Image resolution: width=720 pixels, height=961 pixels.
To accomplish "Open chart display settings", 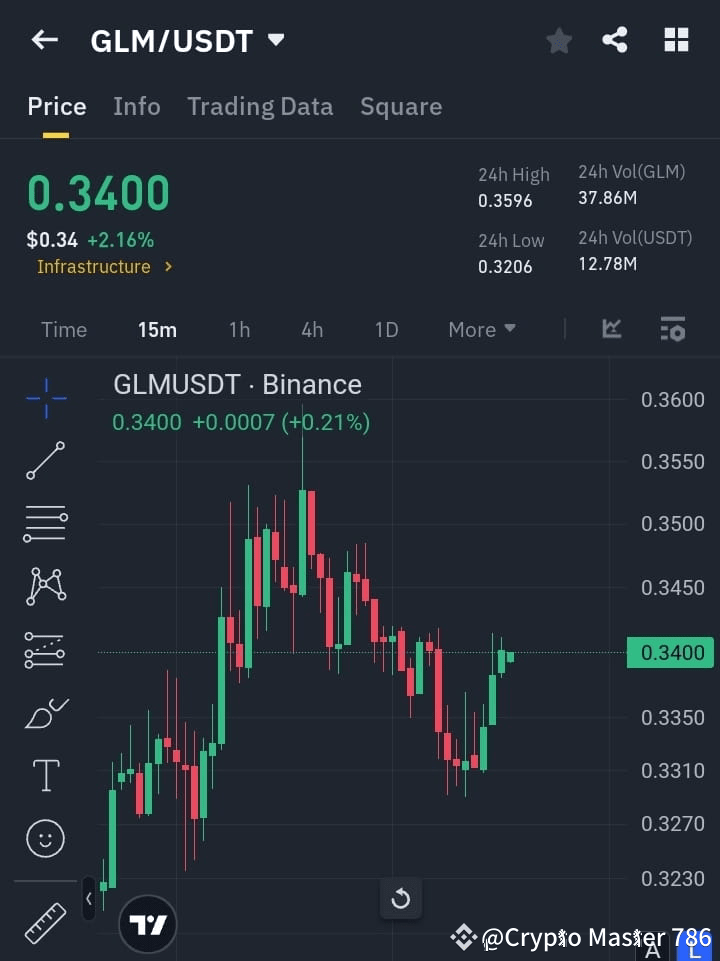I will tap(672, 329).
